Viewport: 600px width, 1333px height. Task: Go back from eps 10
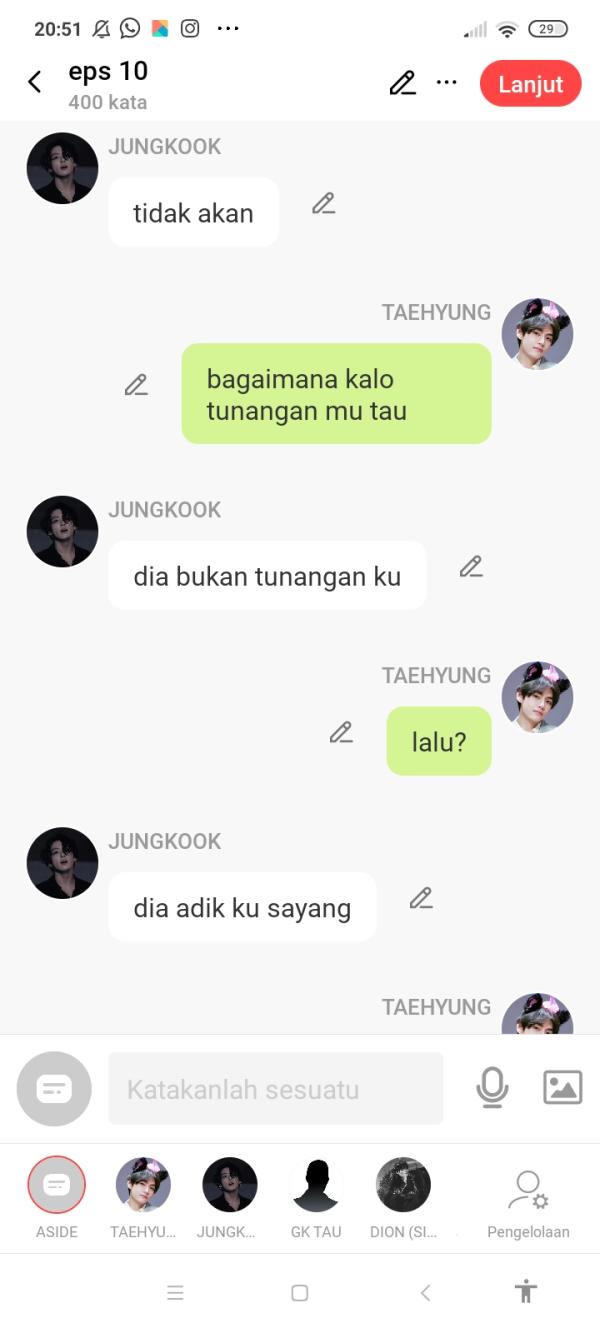tap(35, 83)
